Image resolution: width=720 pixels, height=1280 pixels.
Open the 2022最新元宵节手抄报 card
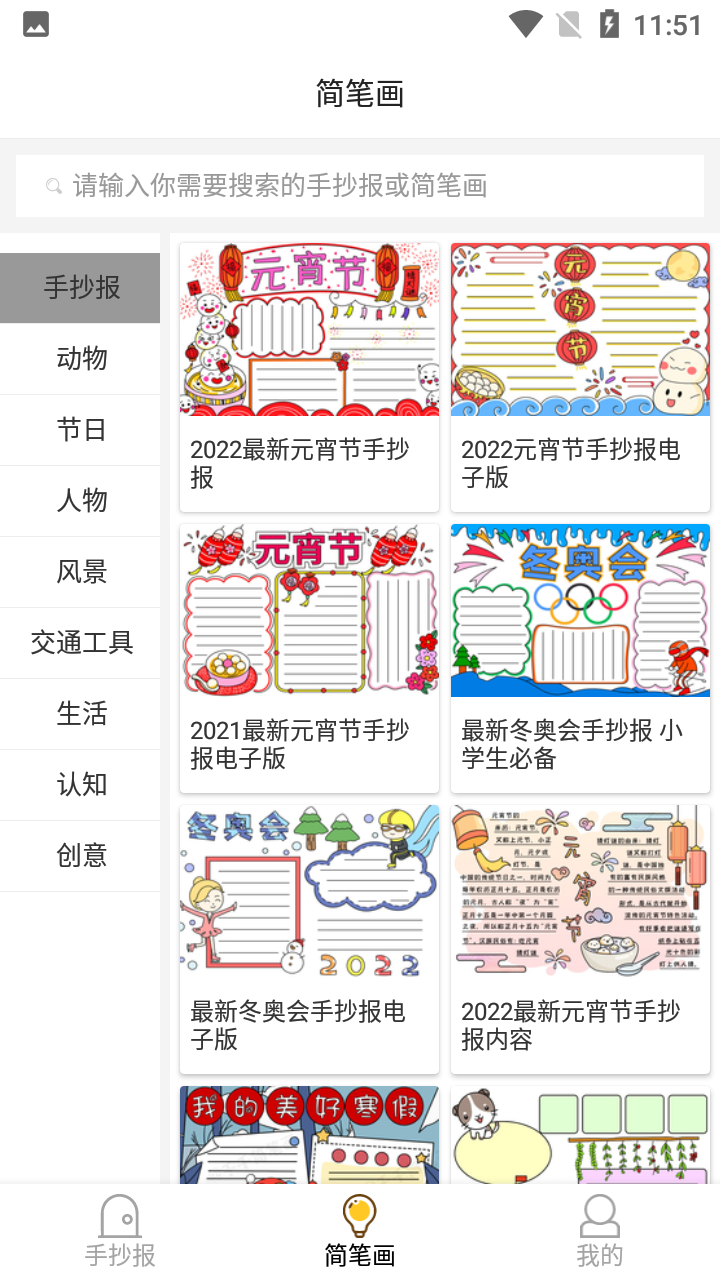309,376
